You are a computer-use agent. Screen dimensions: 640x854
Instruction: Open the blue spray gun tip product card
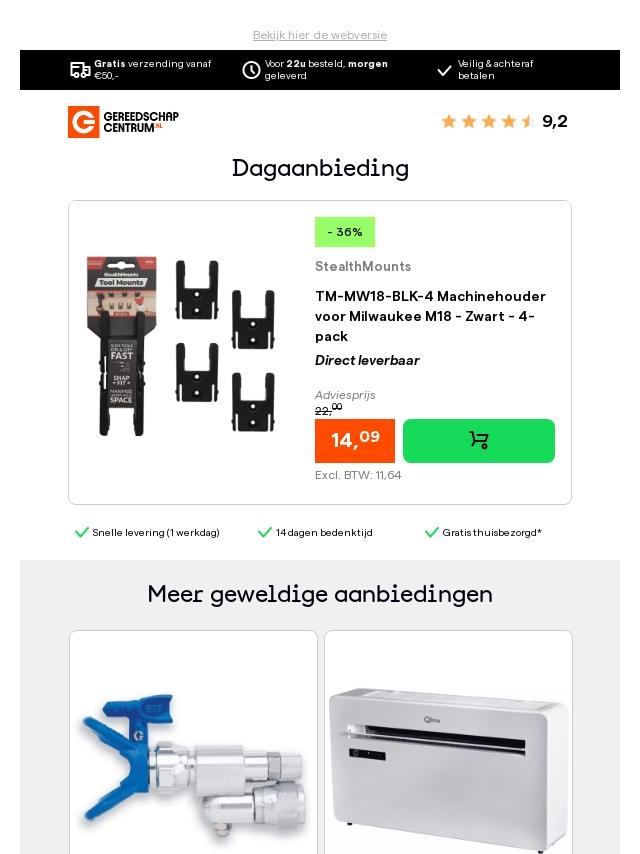coord(193,750)
